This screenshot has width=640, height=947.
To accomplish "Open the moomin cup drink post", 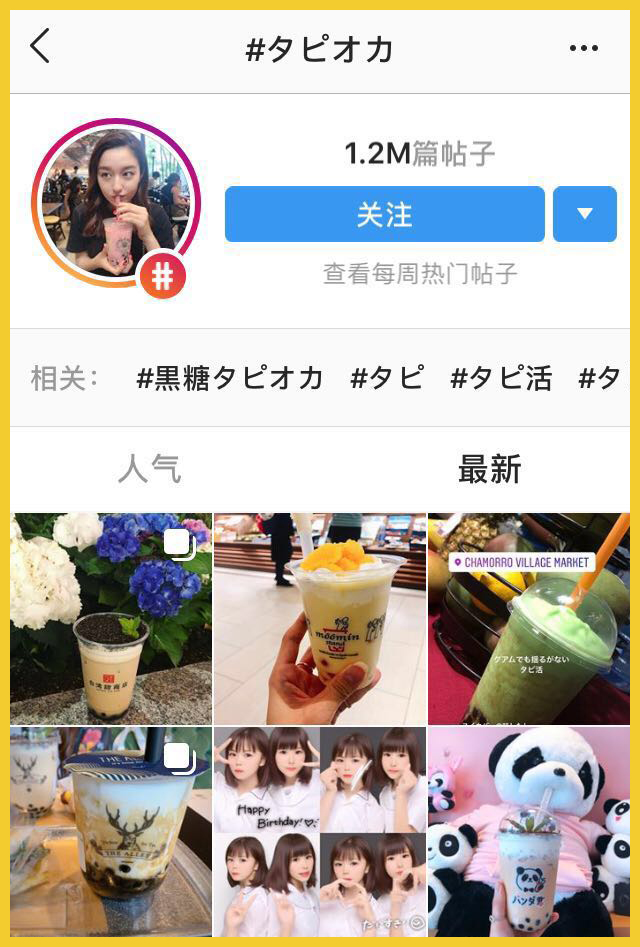I will 320,618.
